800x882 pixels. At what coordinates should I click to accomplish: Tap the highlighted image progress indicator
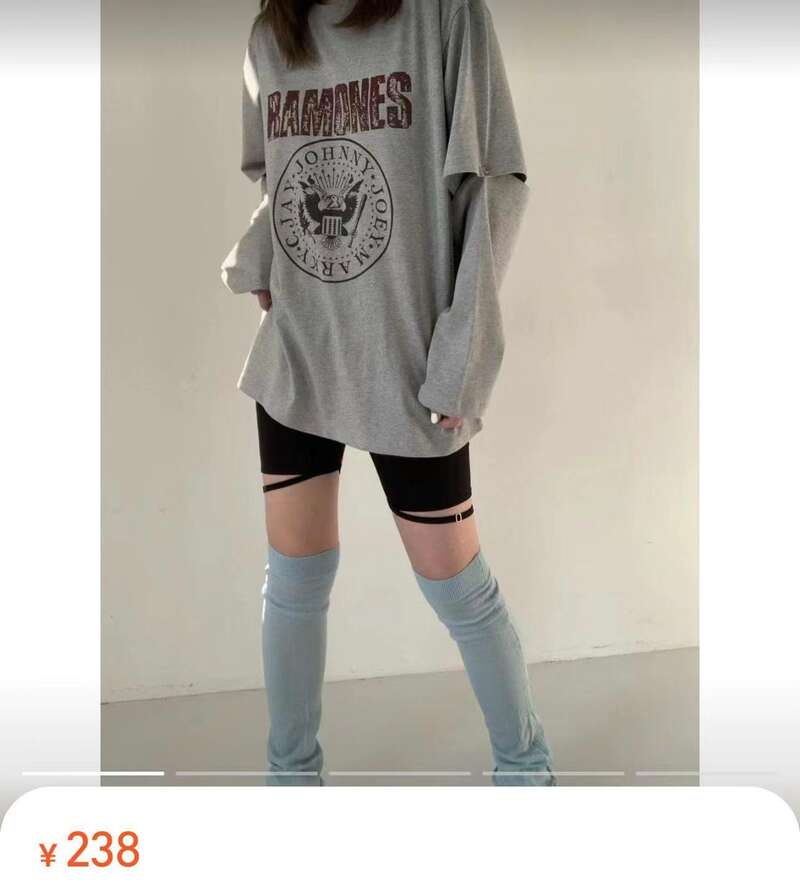click(93, 773)
